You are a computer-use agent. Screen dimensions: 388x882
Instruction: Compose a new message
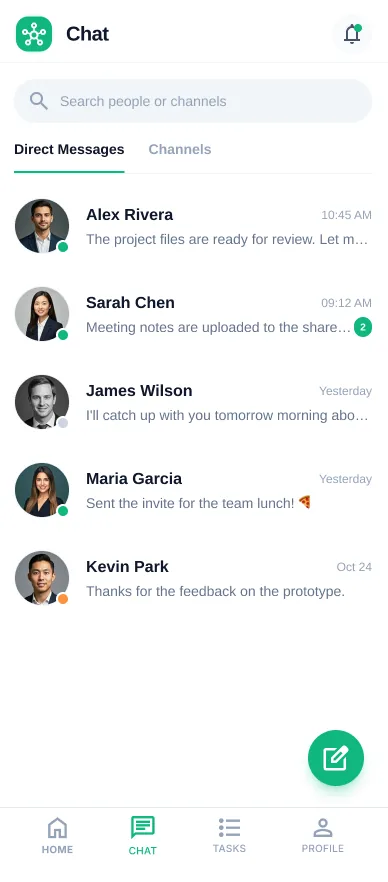[x=336, y=758]
